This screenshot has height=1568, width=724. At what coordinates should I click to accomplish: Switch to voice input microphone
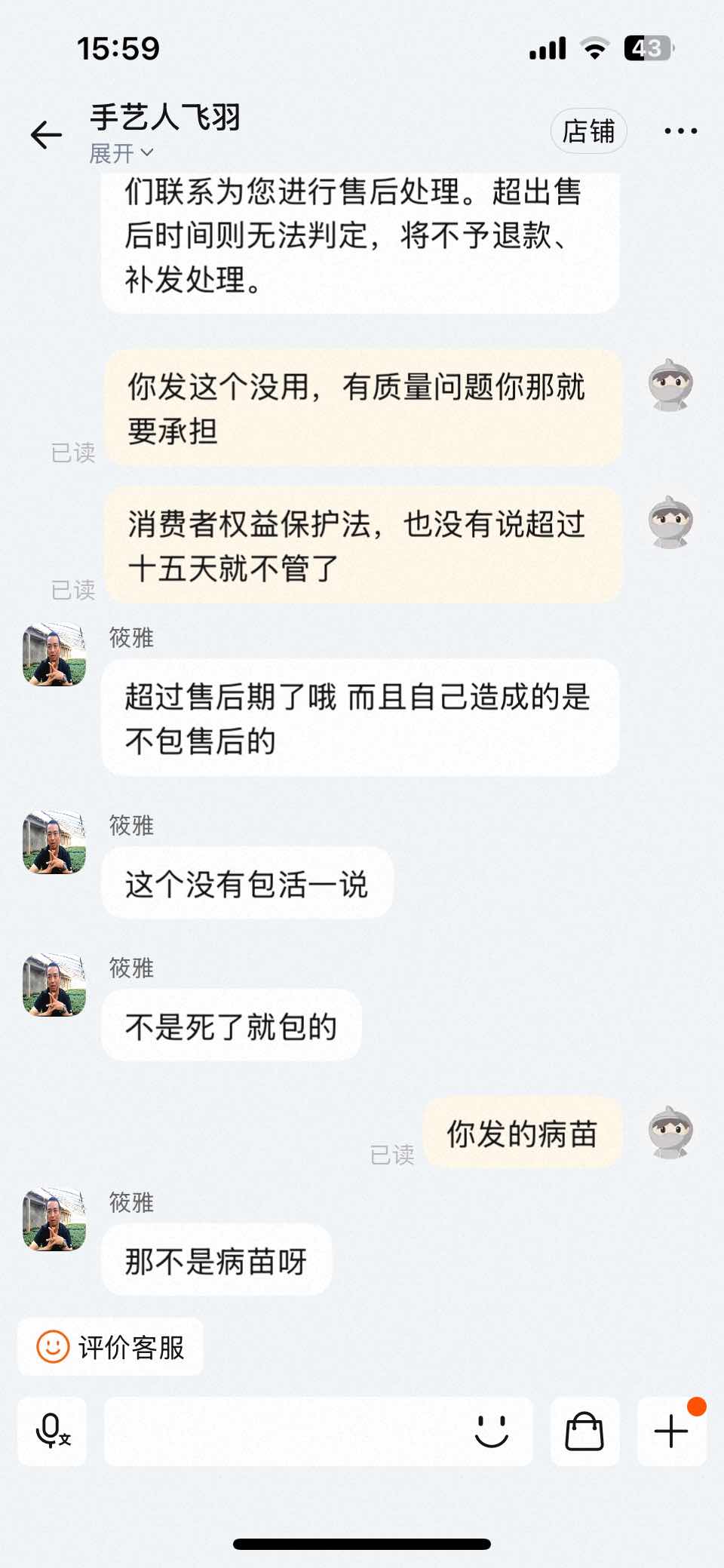(52, 1431)
